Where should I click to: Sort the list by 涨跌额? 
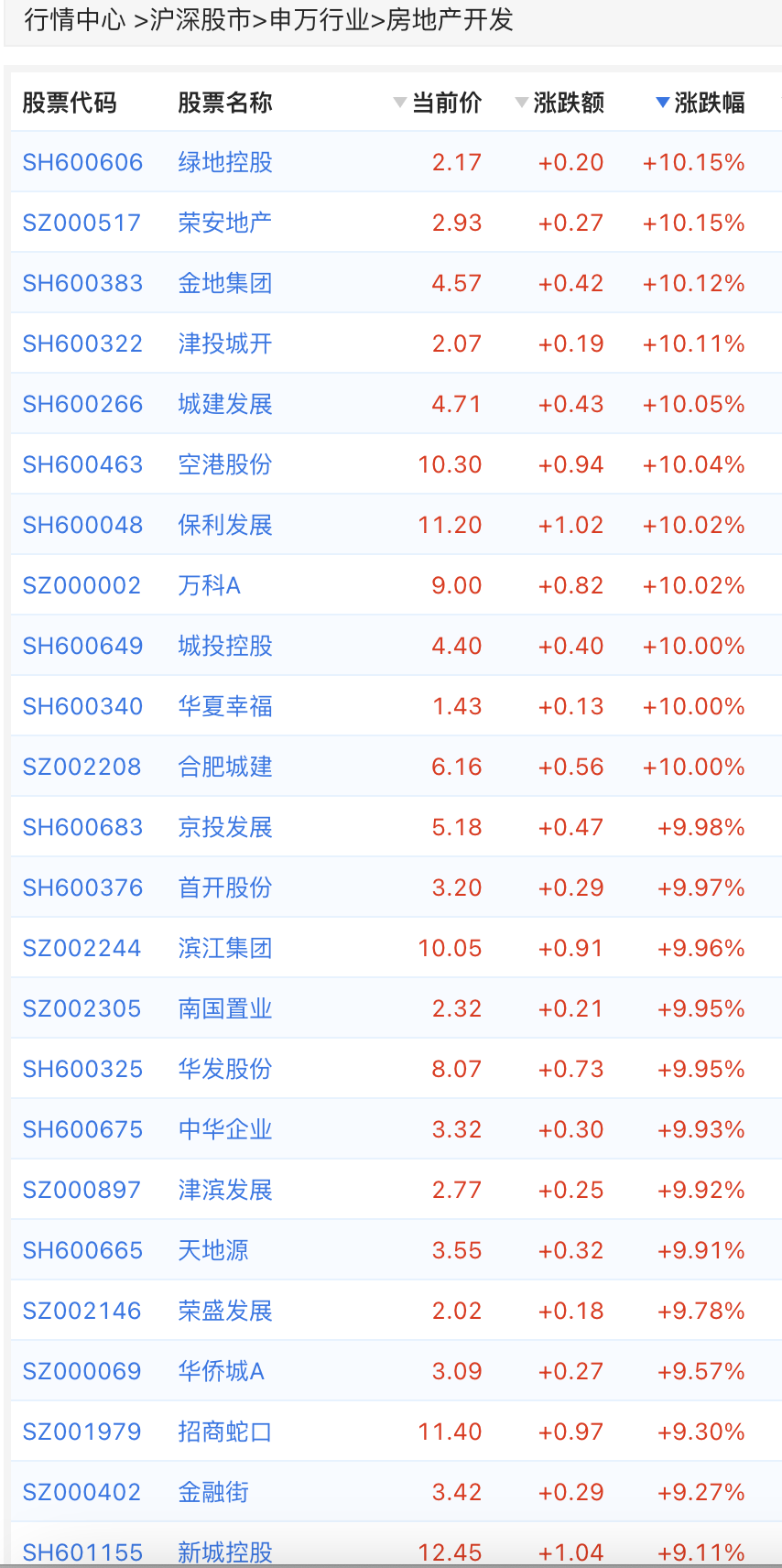570,103
